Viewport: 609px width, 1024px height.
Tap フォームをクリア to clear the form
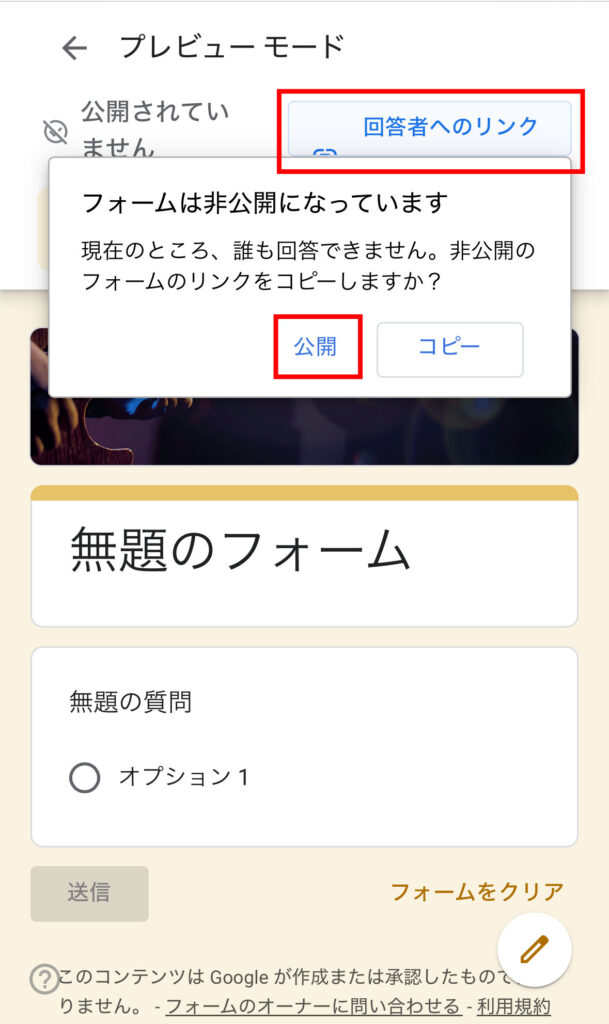tap(476, 892)
